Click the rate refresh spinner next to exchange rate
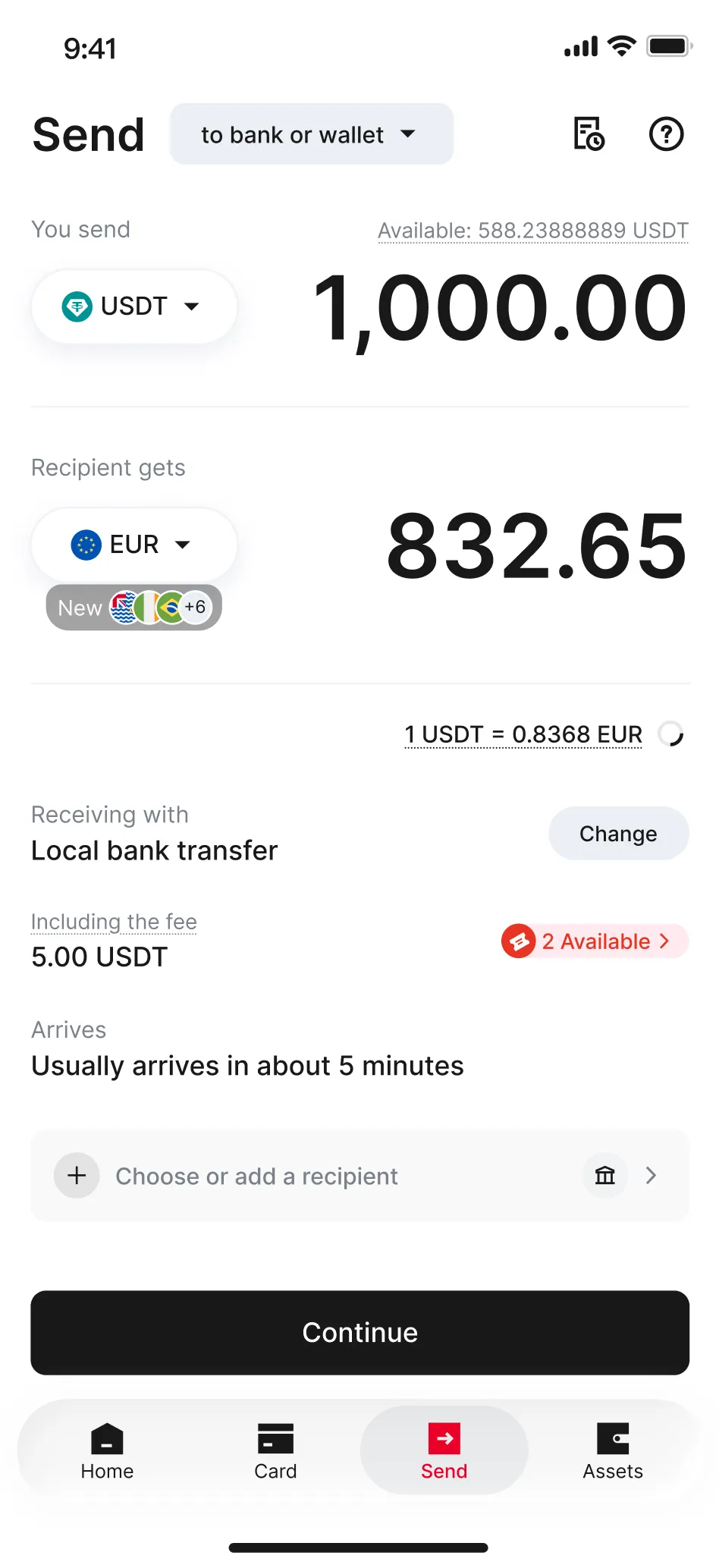 [670, 734]
